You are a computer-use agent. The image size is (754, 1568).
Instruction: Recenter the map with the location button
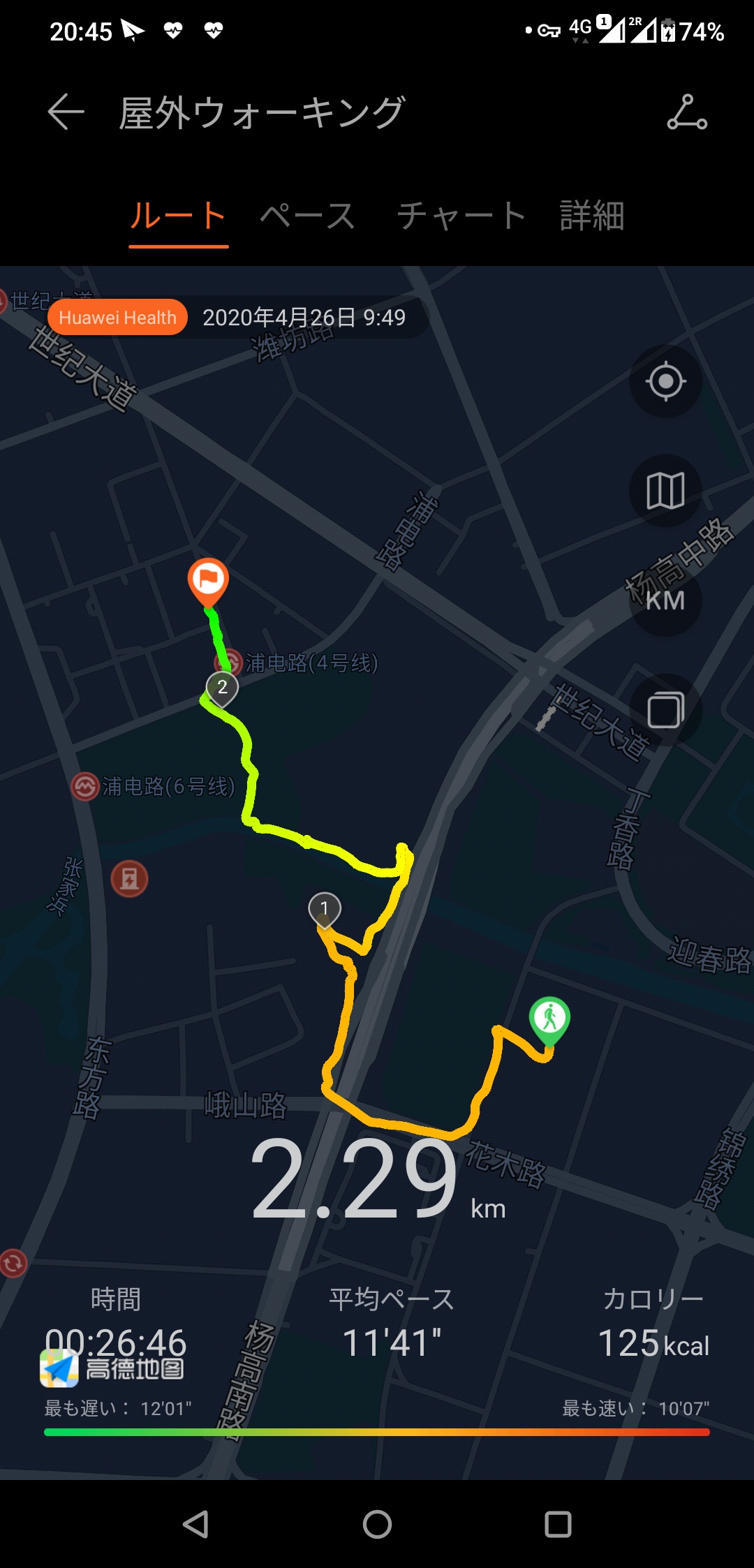point(665,381)
